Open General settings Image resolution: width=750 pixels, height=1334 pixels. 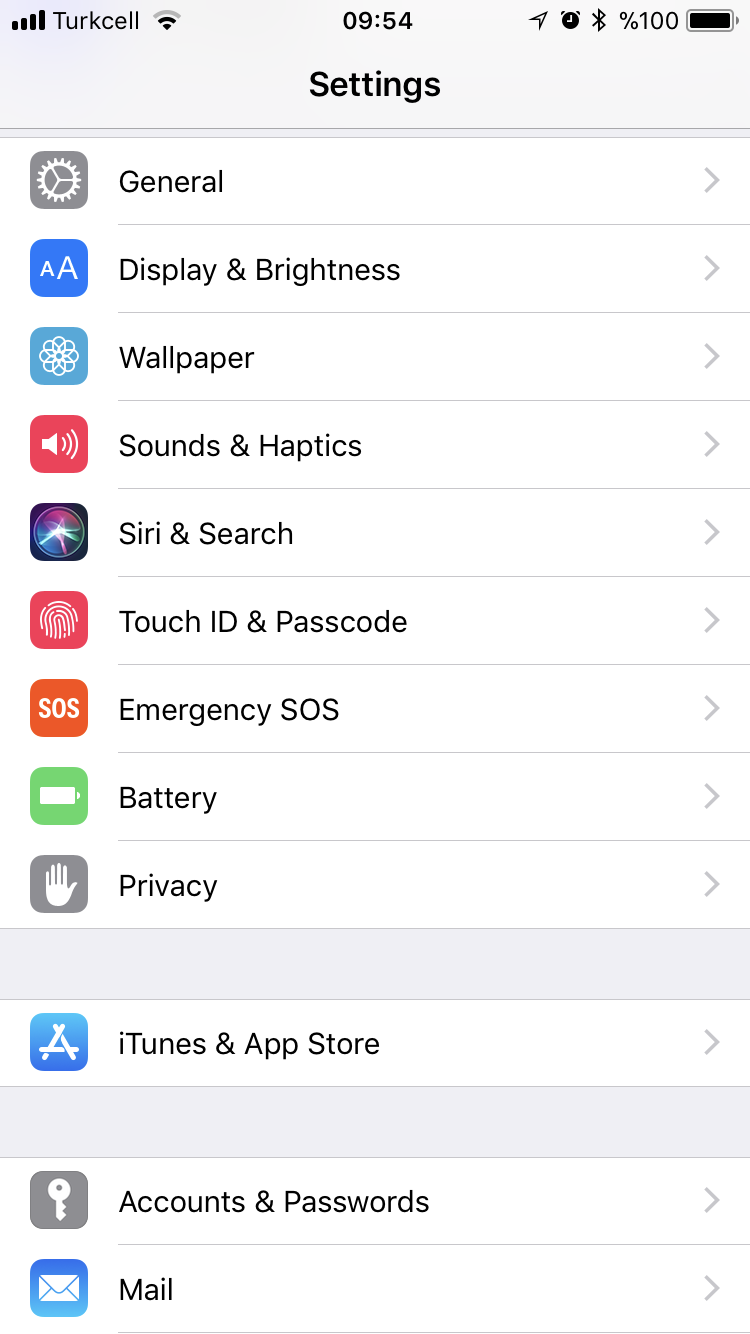pyautogui.click(x=375, y=181)
